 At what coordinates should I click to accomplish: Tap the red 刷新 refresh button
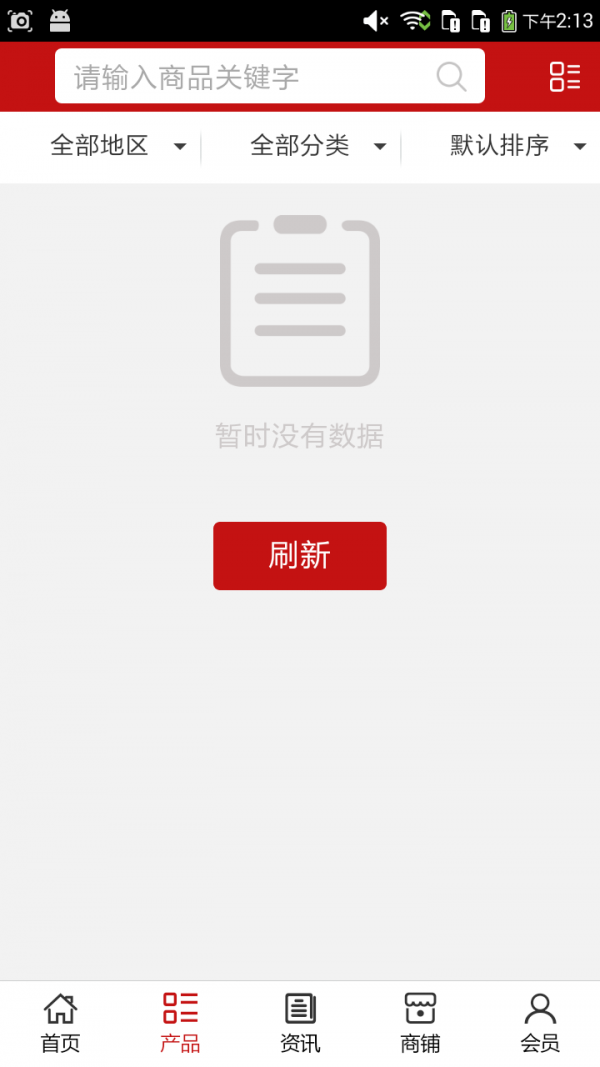[299, 556]
